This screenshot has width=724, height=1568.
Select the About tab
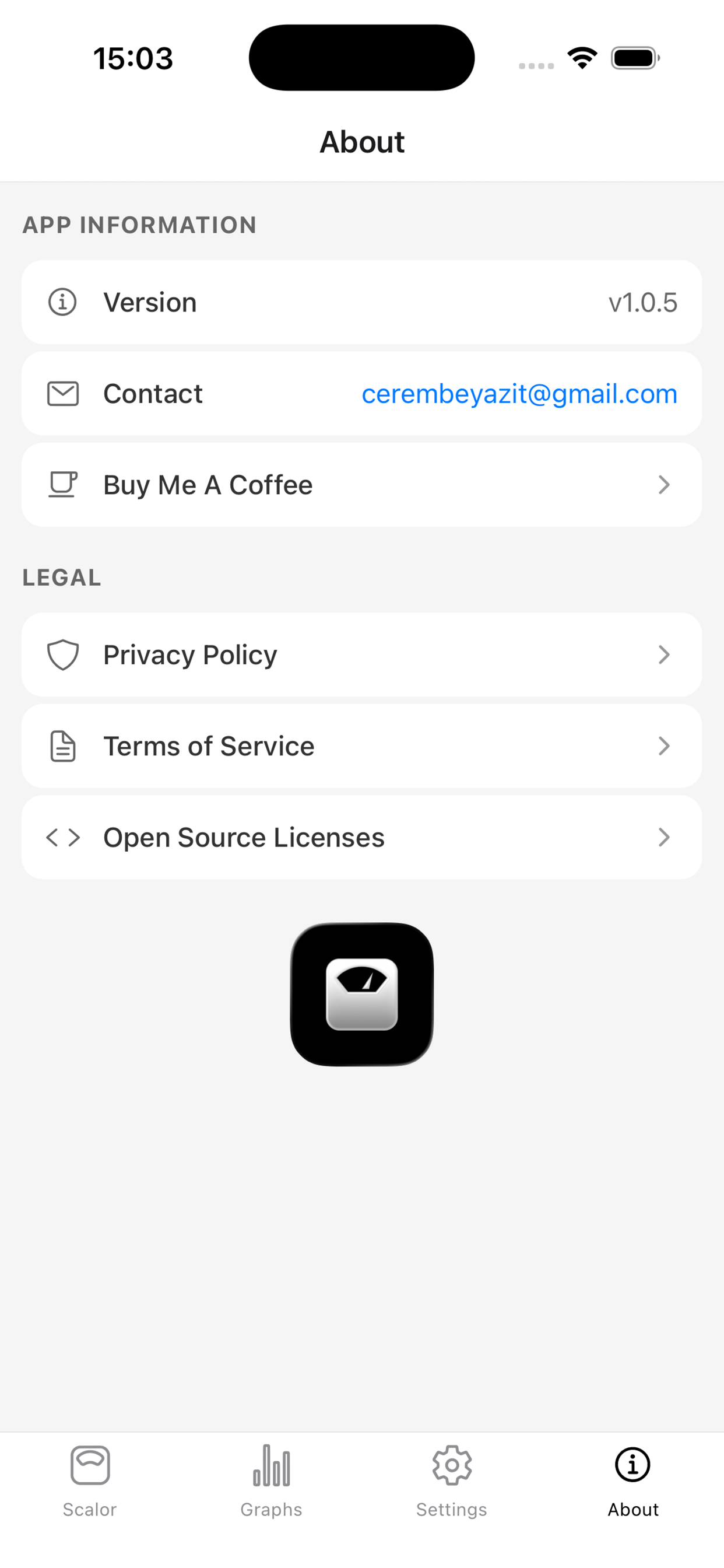[x=632, y=1482]
